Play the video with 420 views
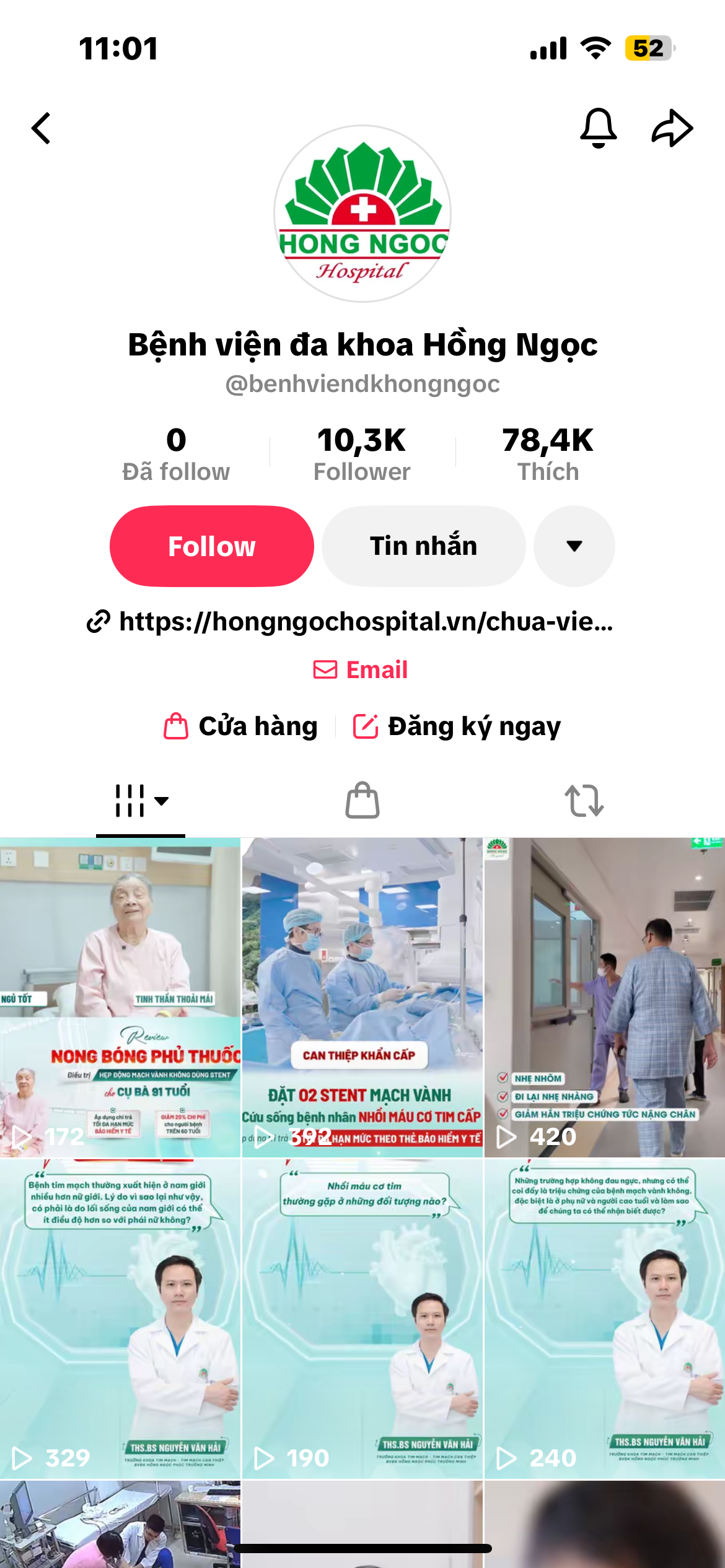725x1568 pixels. click(x=604, y=997)
